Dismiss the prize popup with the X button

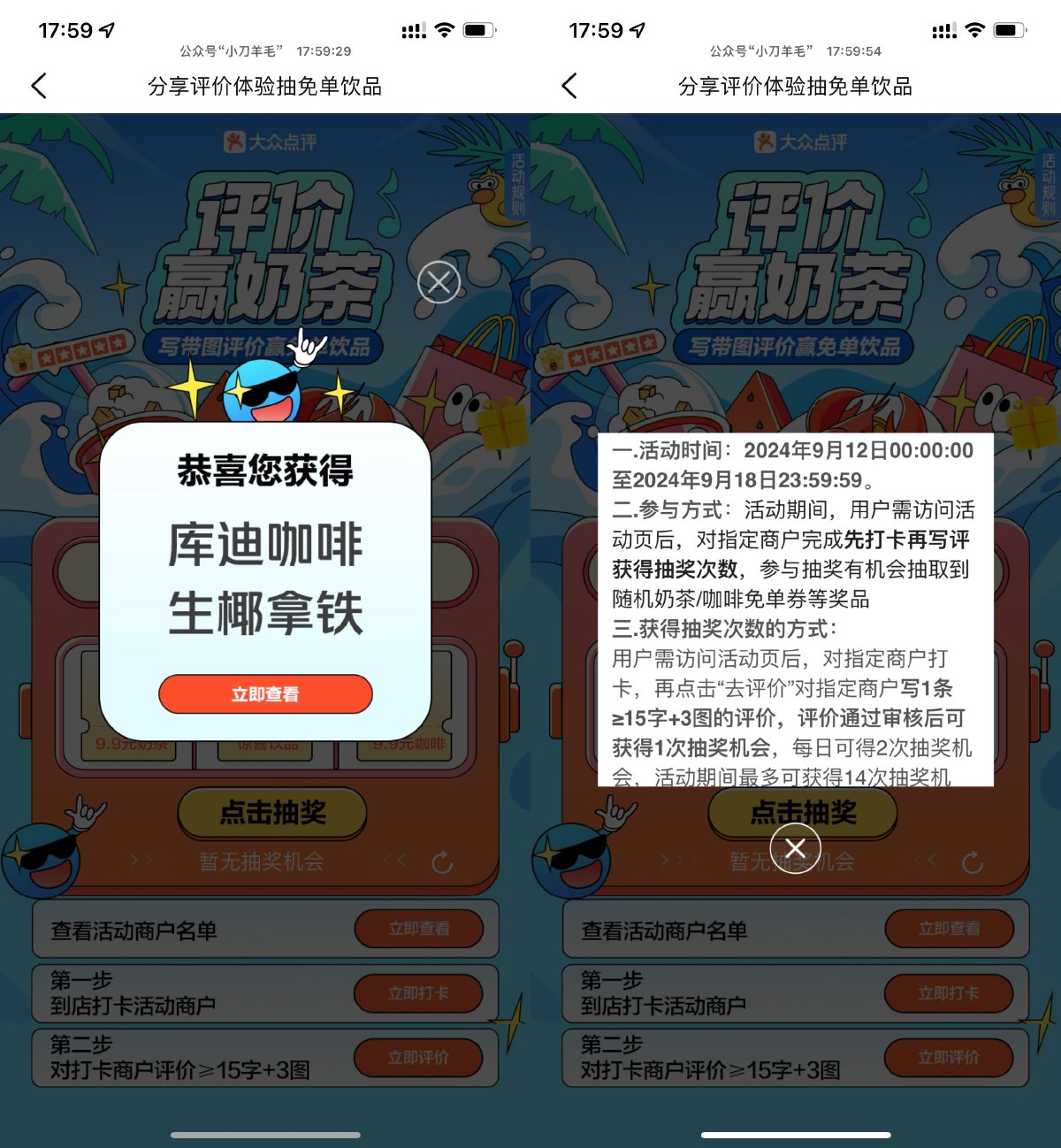tap(439, 281)
